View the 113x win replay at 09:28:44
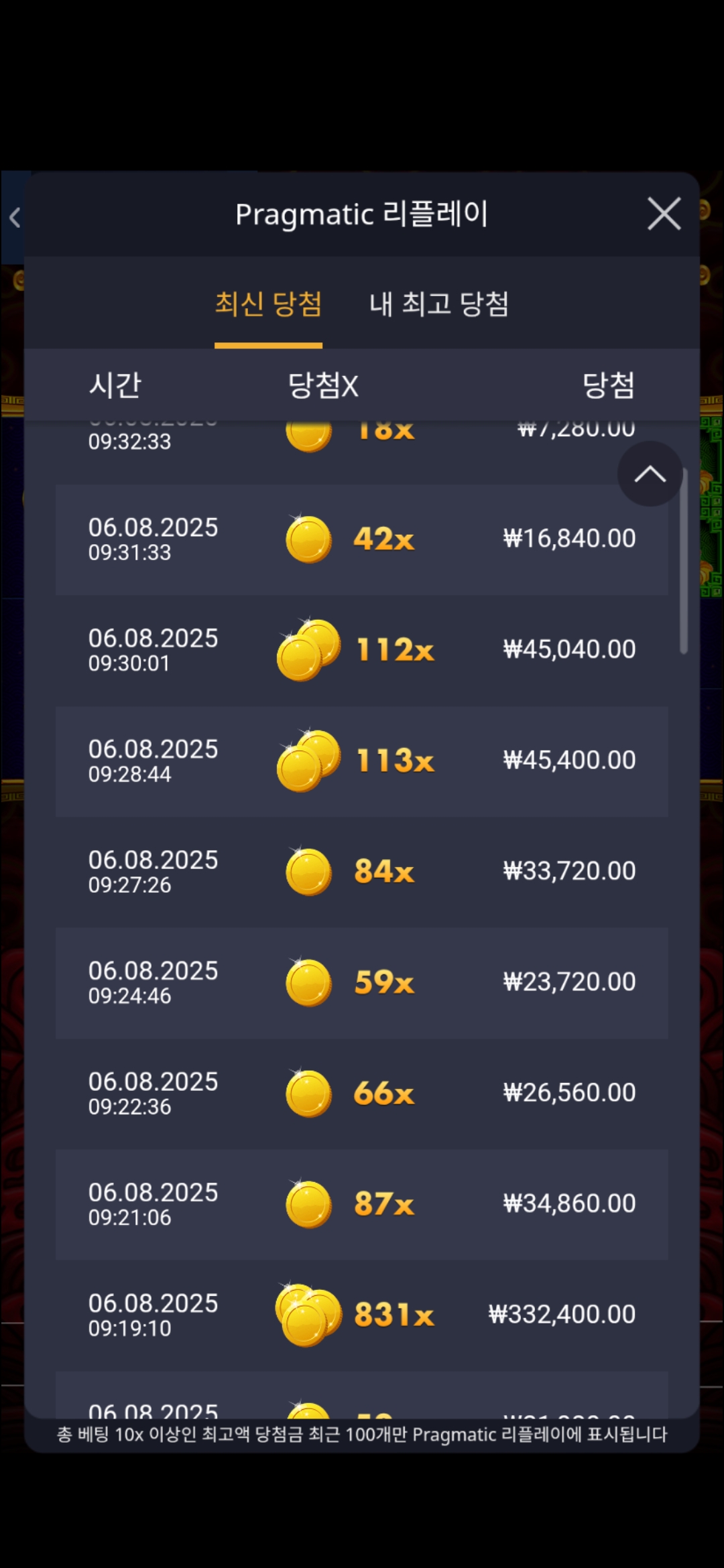The height and width of the screenshot is (1568, 724). click(x=361, y=761)
